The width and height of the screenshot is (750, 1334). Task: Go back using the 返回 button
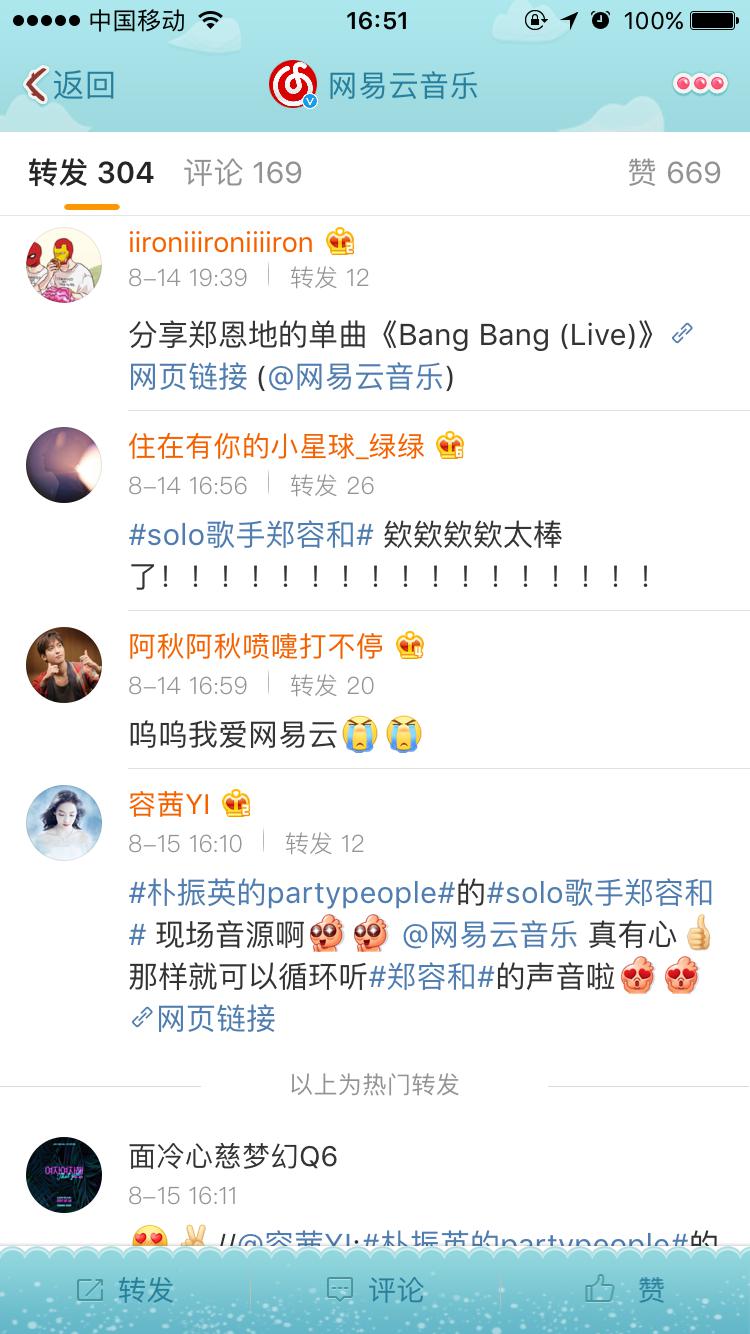pos(70,85)
